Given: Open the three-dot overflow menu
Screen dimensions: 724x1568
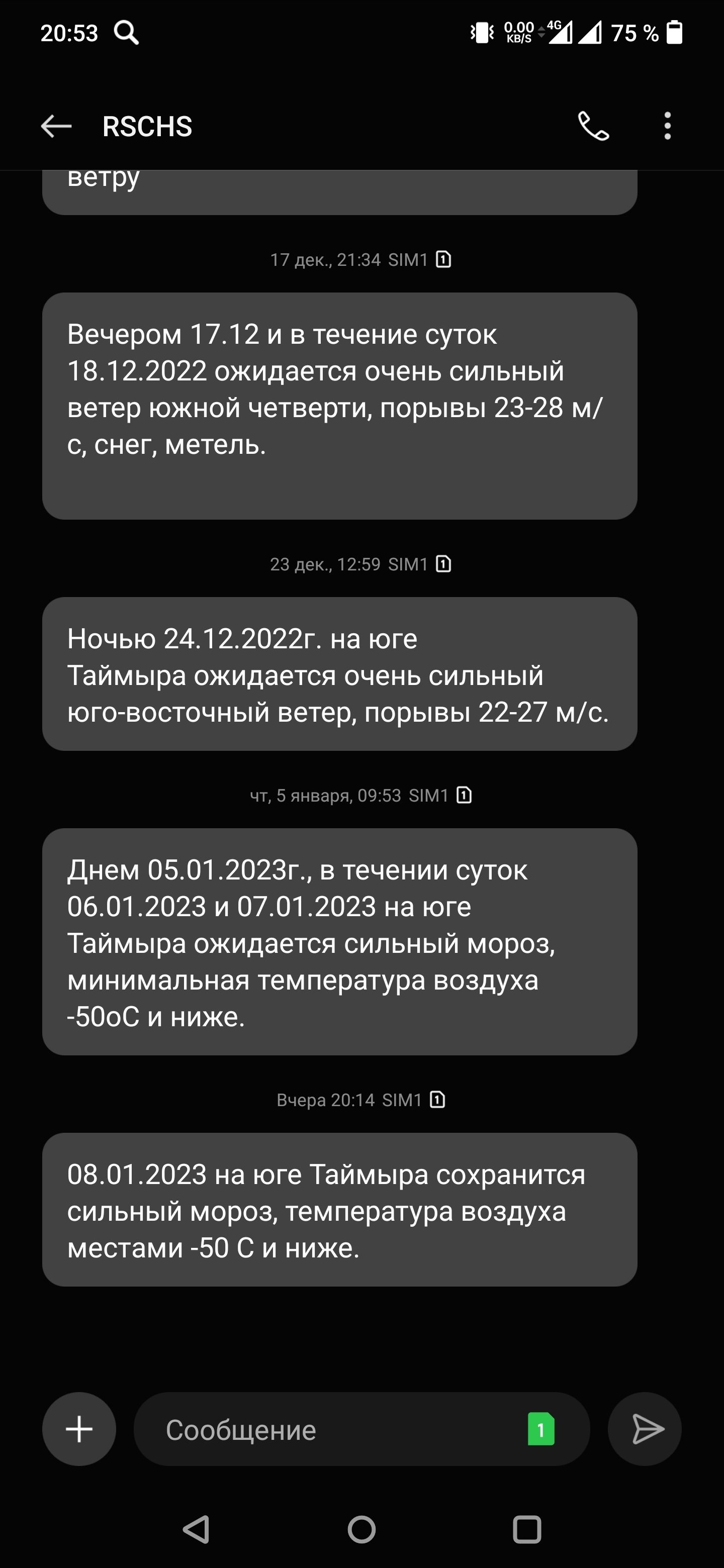Looking at the screenshot, I should (667, 127).
